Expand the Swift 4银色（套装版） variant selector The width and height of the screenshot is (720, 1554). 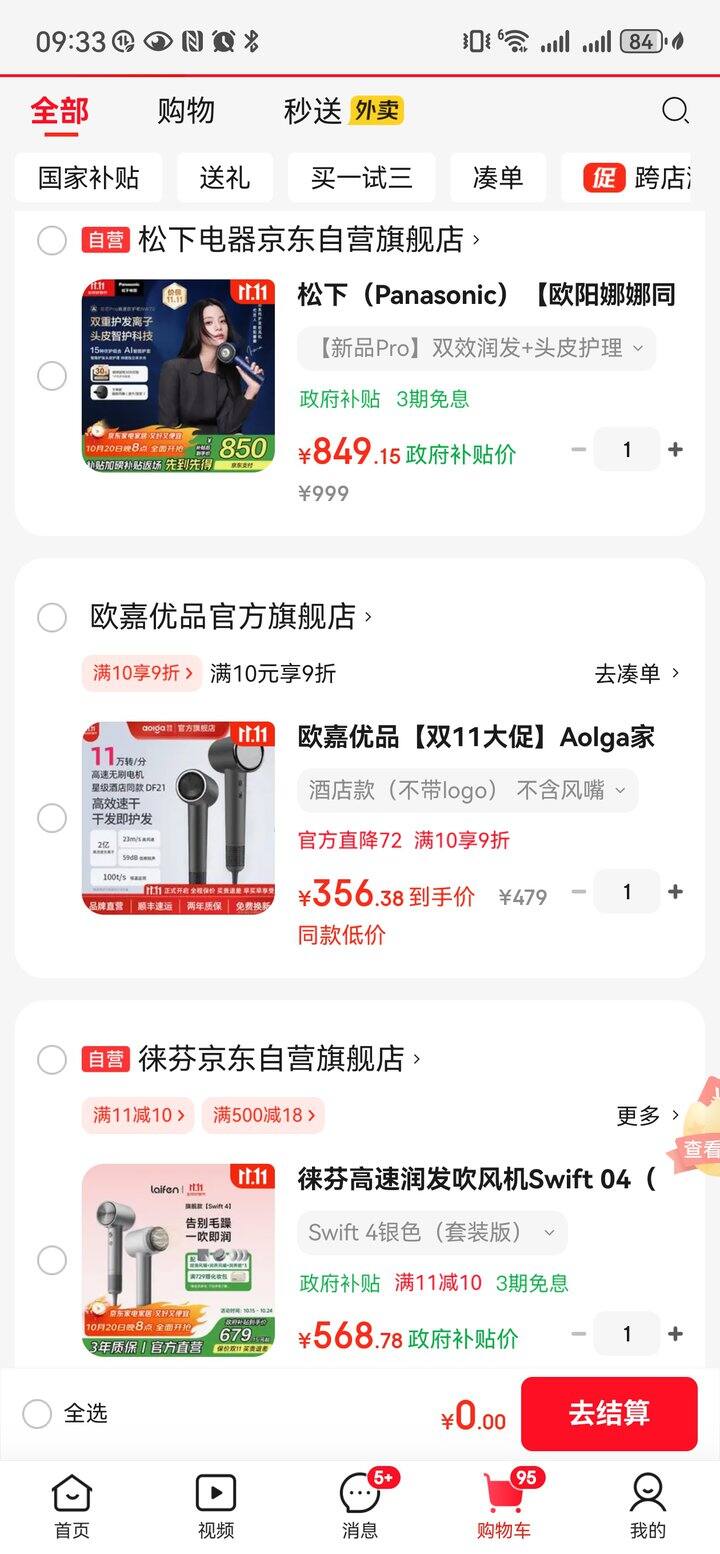tap(432, 1233)
